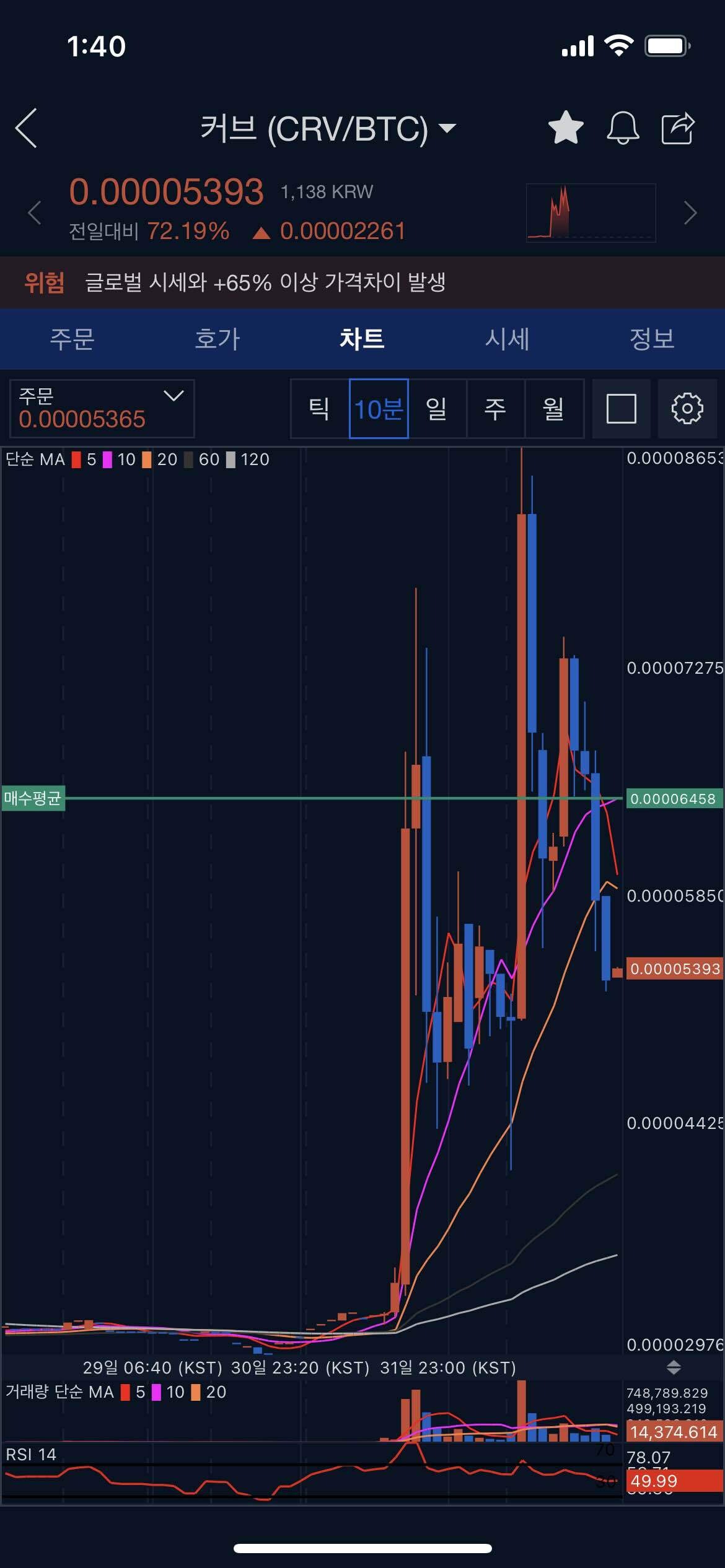The image size is (725, 1568).
Task: Open the mini price chart thumbnail
Action: click(x=591, y=212)
